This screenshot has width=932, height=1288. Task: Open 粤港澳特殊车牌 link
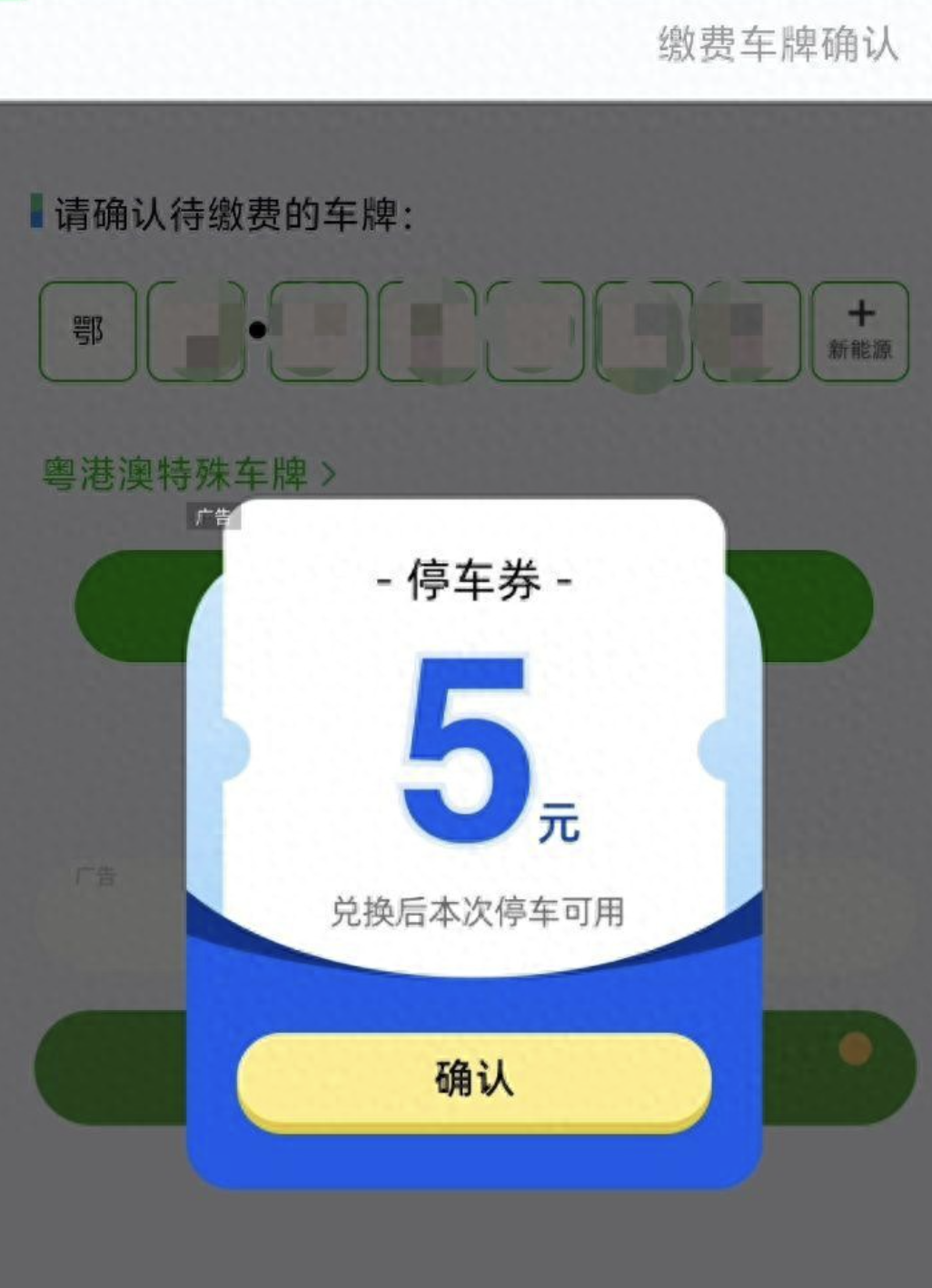point(188,474)
